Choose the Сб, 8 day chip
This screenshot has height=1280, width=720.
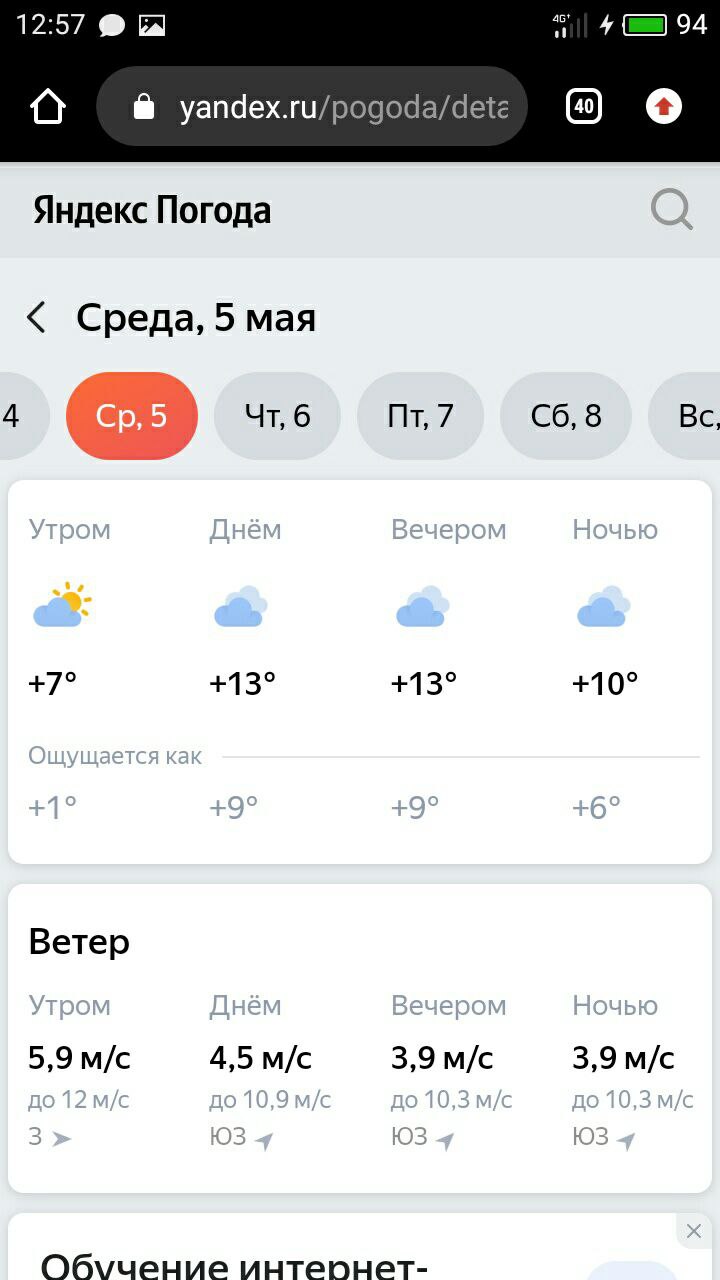(x=566, y=416)
